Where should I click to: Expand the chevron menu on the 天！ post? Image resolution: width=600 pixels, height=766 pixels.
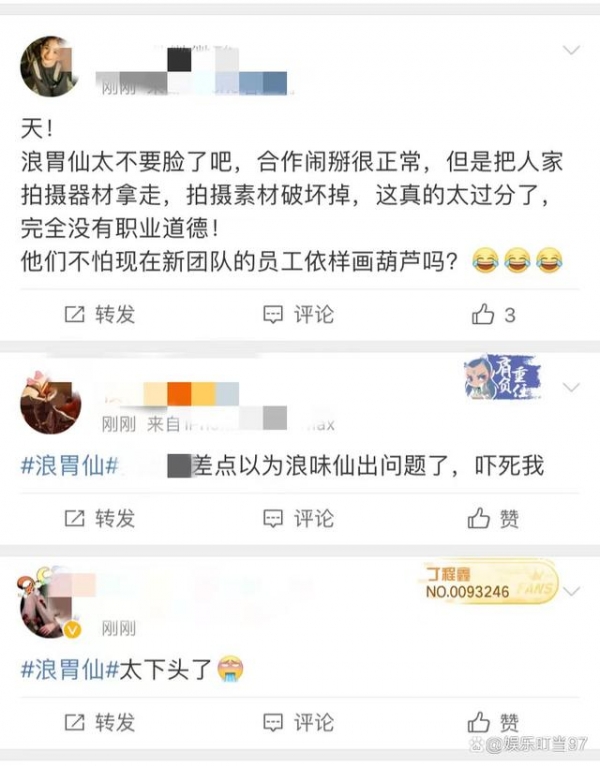click(x=571, y=50)
